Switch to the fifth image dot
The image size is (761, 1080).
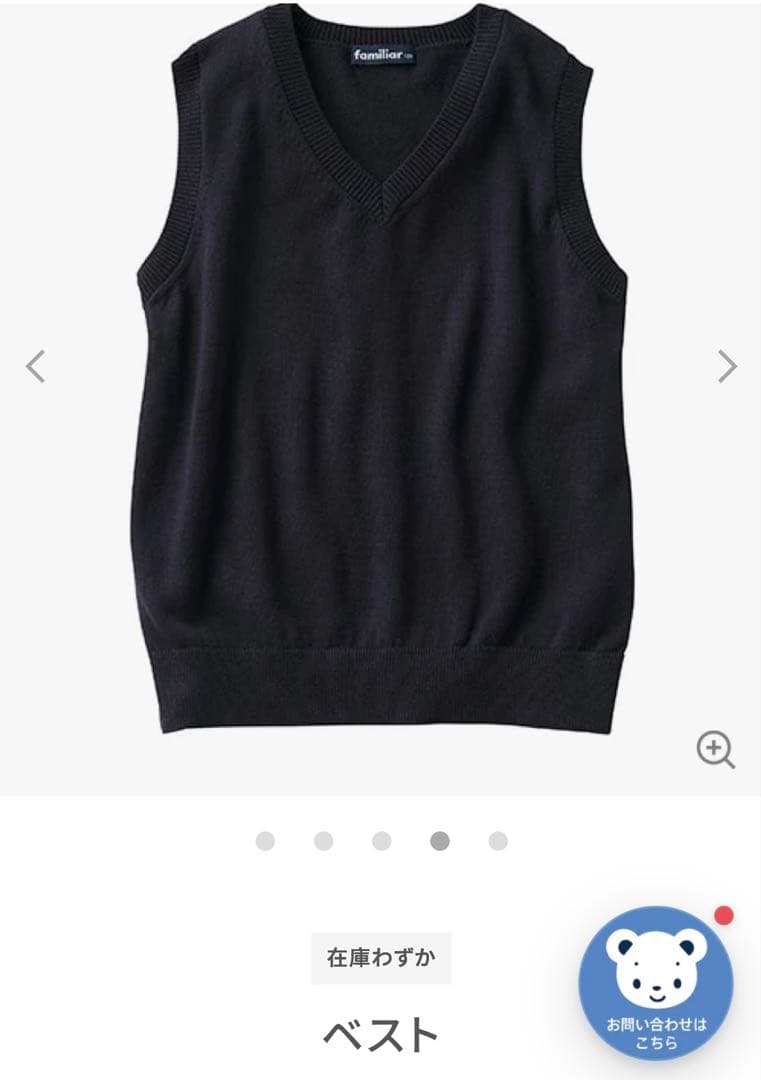click(498, 841)
